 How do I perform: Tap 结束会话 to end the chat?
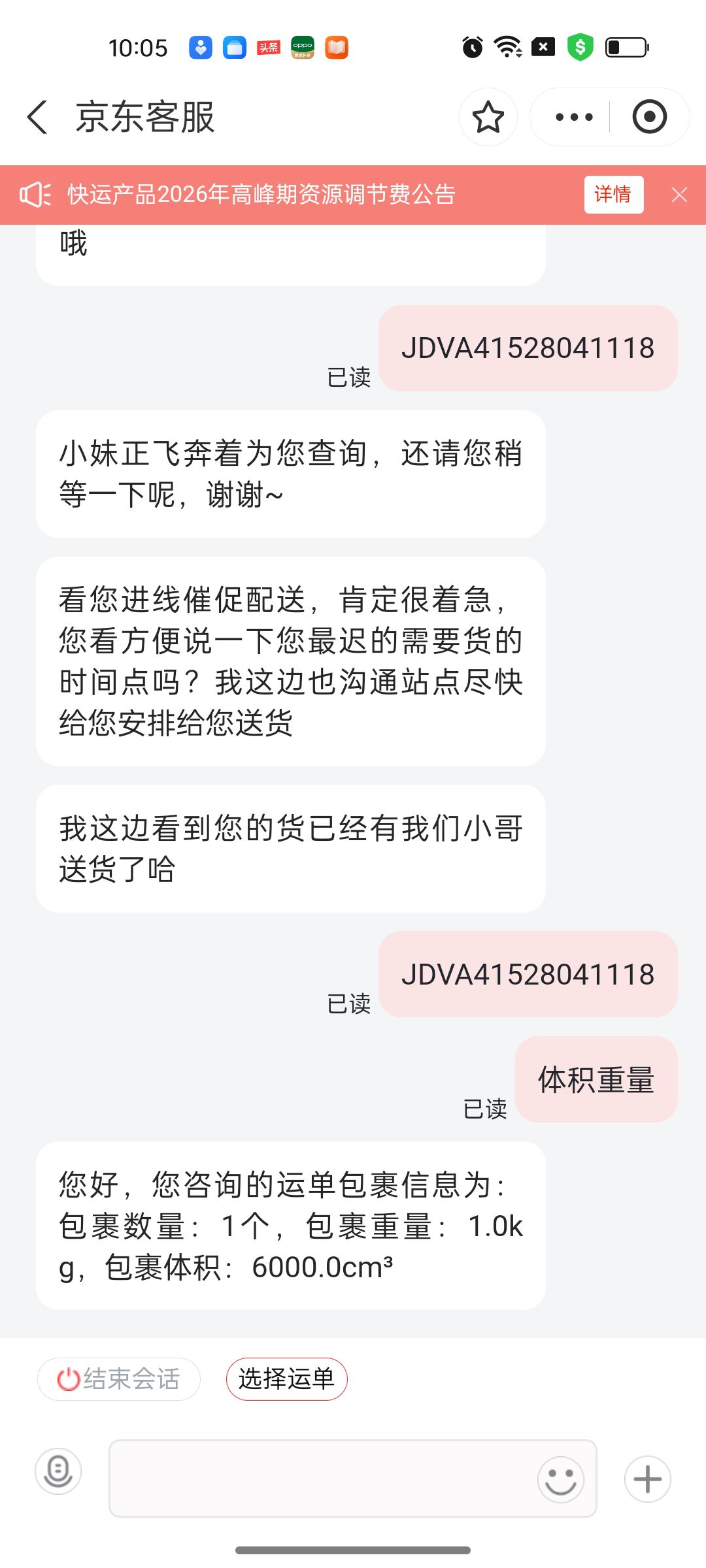(119, 1379)
